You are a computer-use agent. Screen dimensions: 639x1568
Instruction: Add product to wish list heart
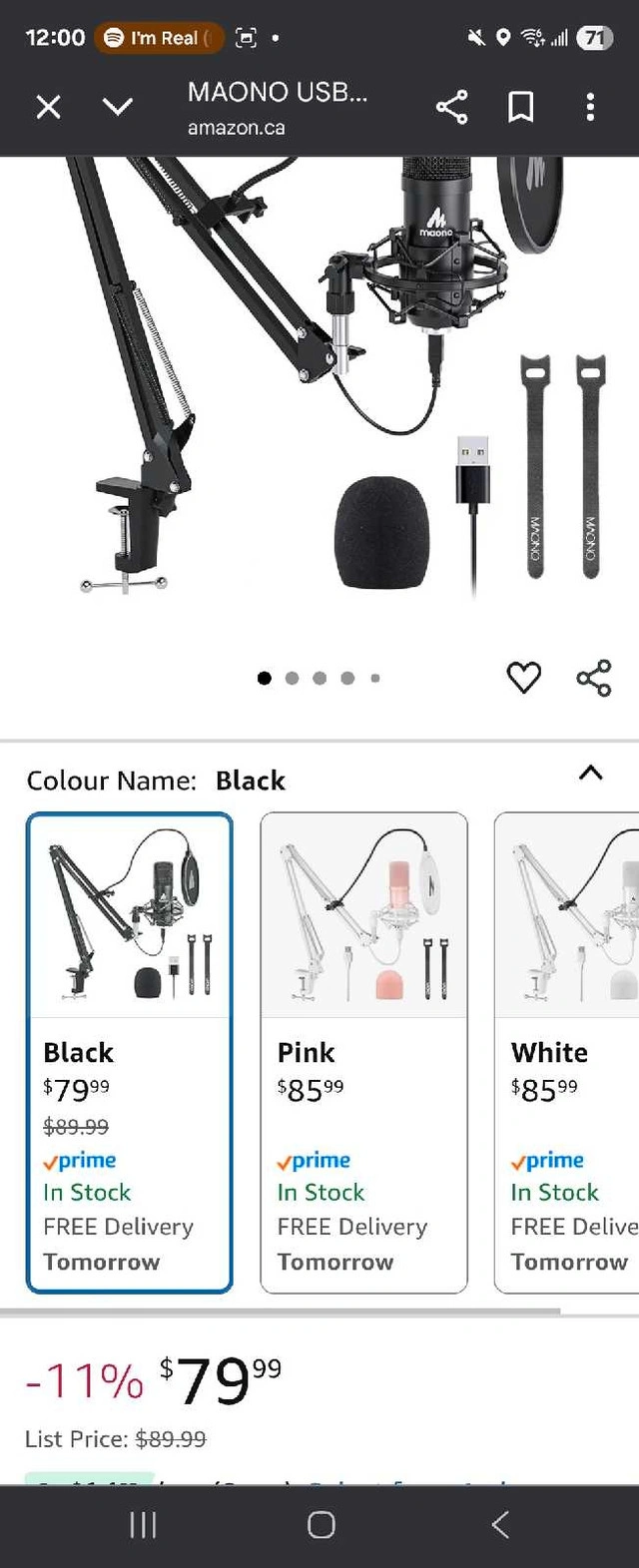523,678
